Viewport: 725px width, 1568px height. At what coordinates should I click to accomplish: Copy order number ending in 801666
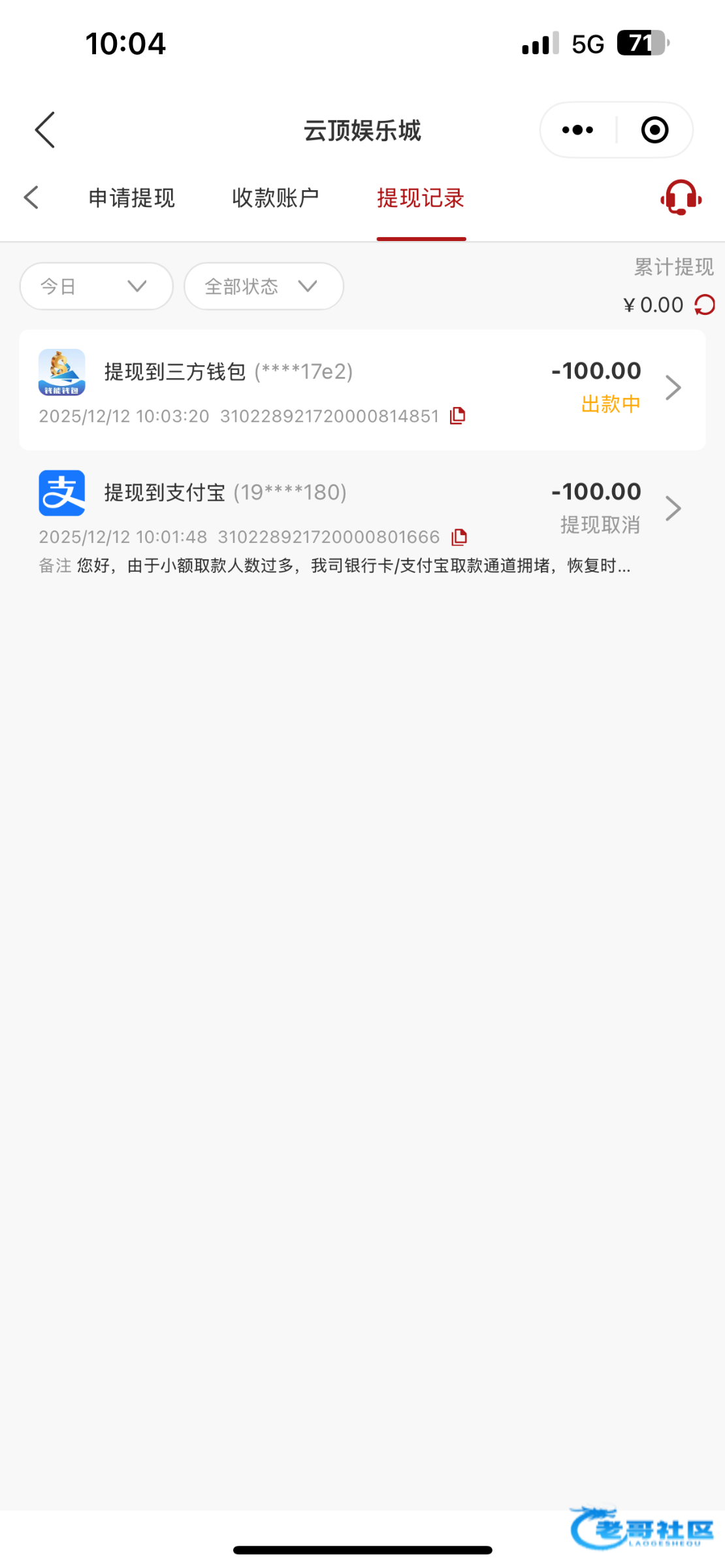459,537
